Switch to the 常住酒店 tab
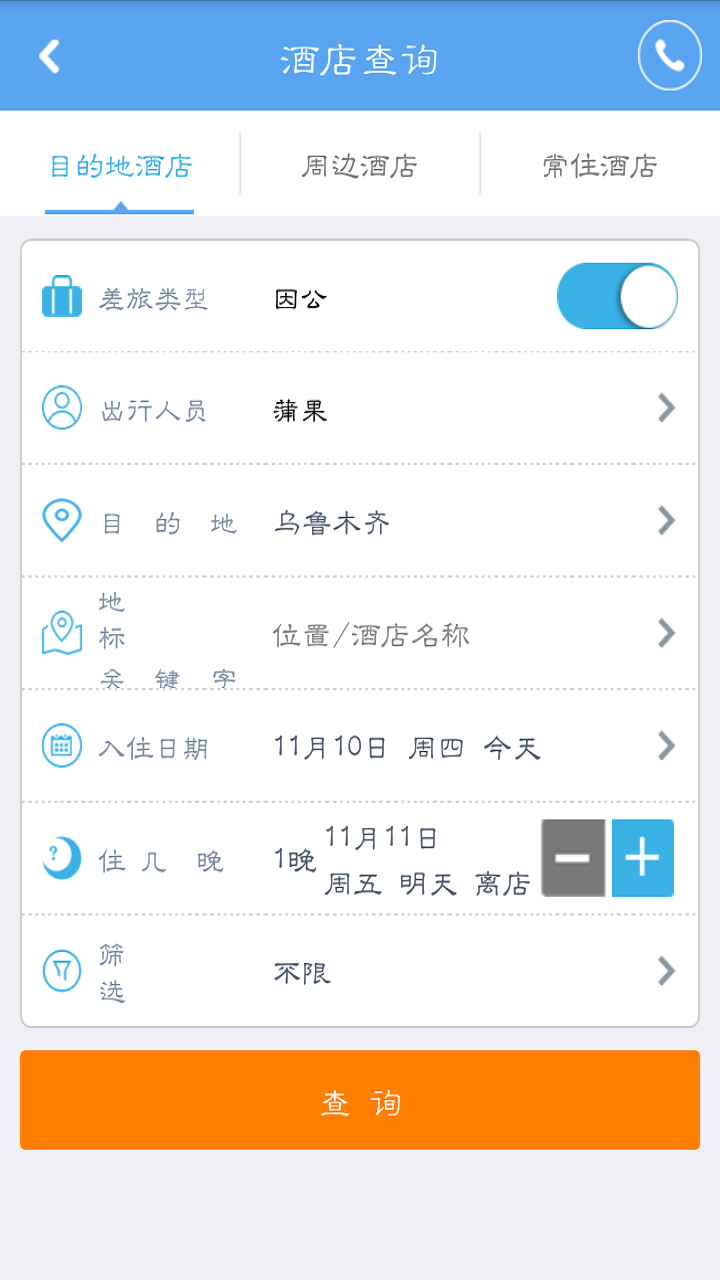Image resolution: width=720 pixels, height=1280 pixels. click(x=600, y=166)
